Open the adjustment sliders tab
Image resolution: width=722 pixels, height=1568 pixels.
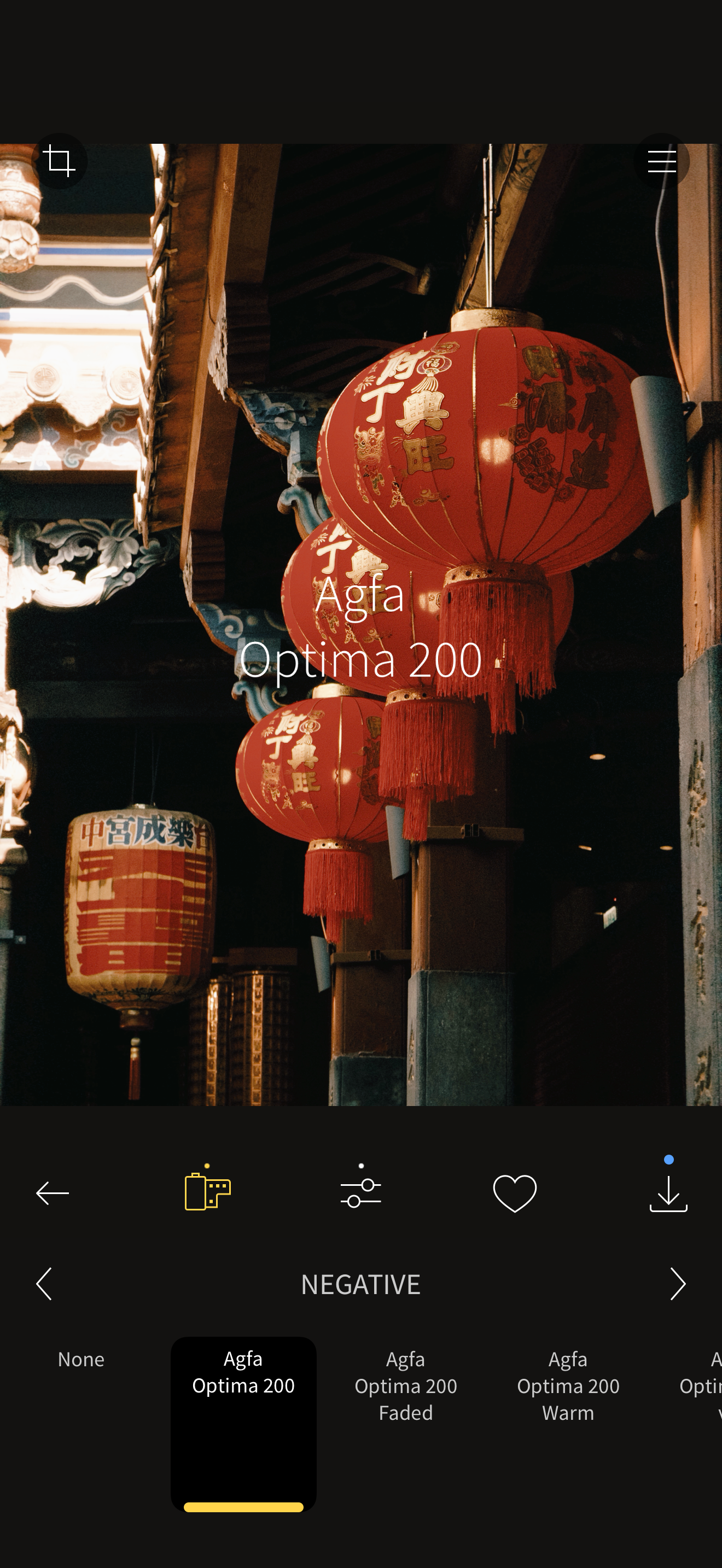click(361, 1191)
